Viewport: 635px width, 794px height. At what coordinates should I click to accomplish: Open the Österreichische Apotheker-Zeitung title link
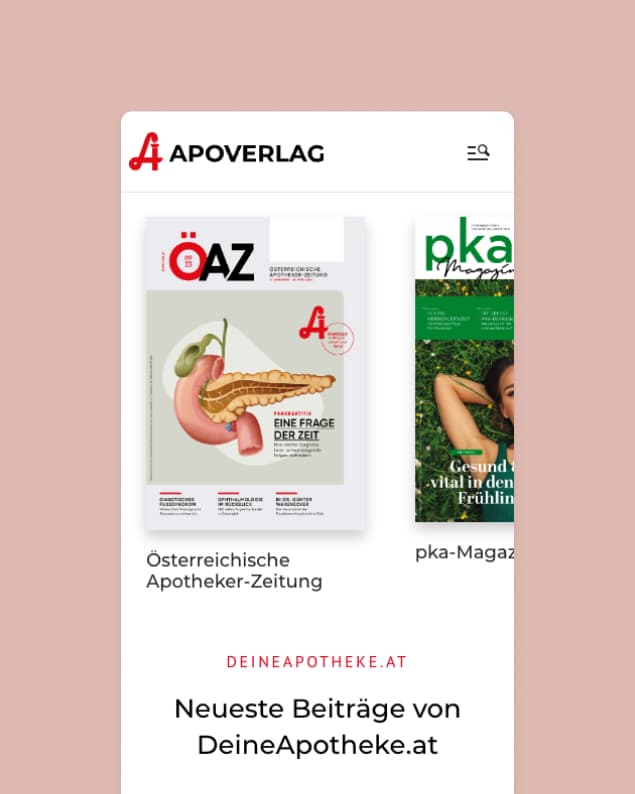[x=234, y=570]
